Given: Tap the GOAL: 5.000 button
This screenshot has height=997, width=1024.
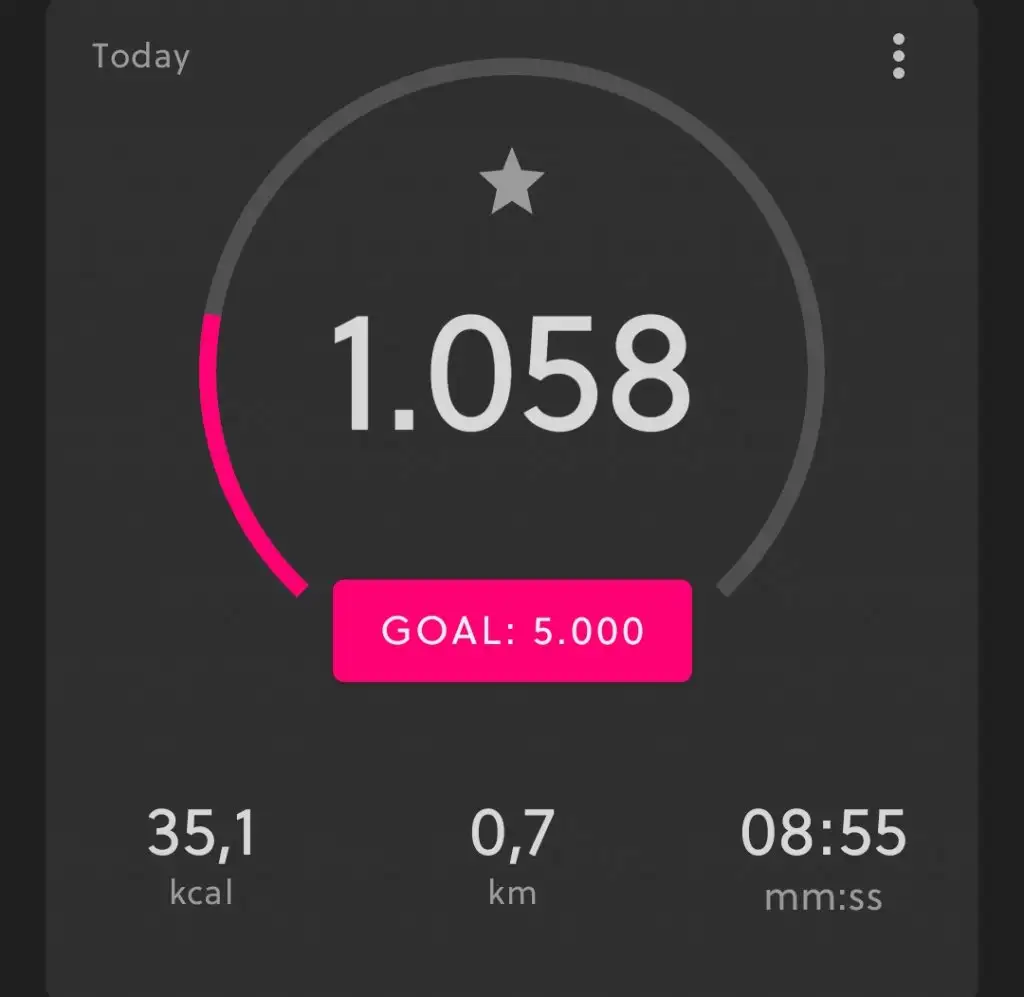Looking at the screenshot, I should (x=512, y=631).
